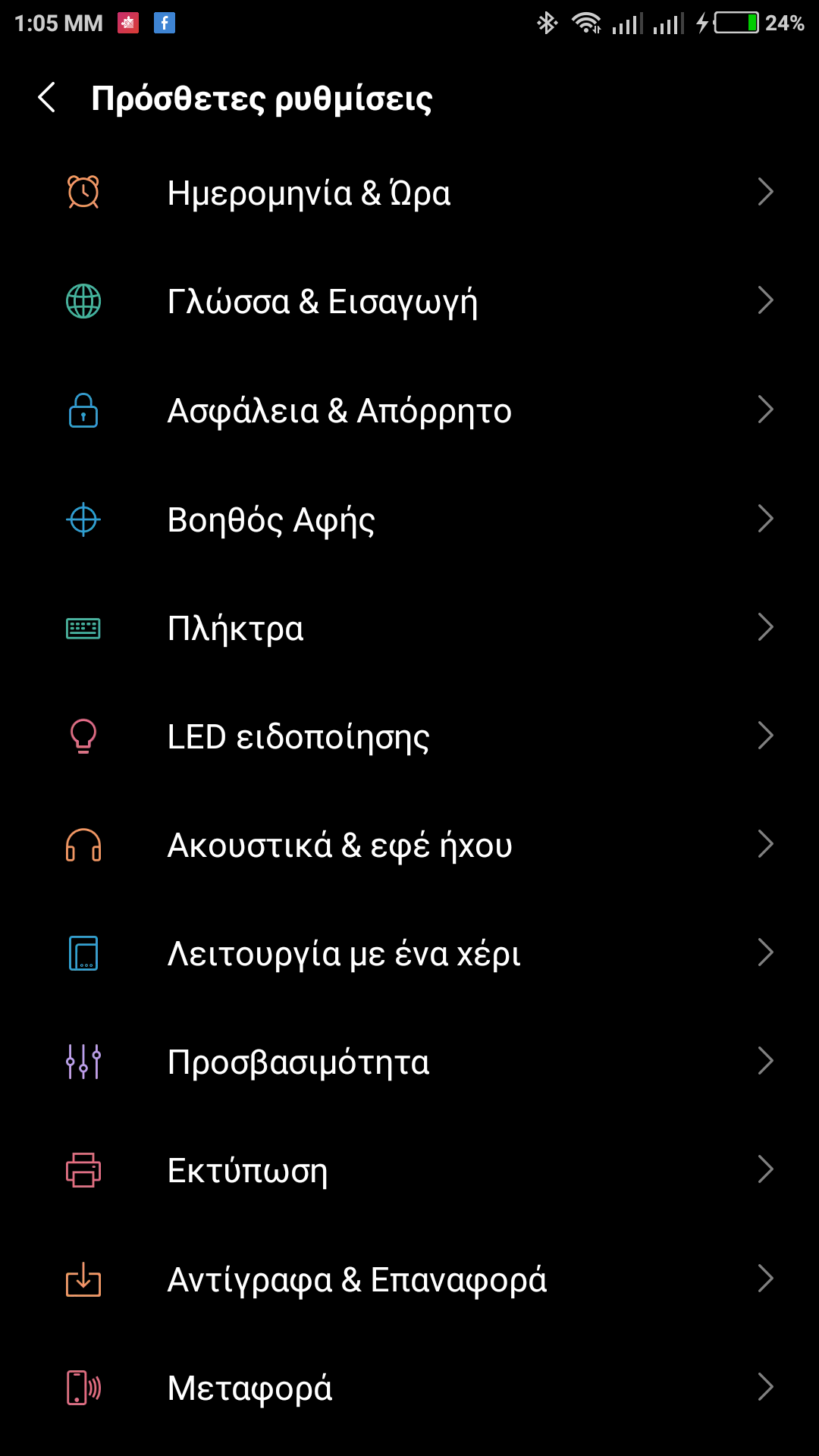819x1456 pixels.
Task: Open Ακουστικά & εφέ ήχου
Action: coord(409,845)
